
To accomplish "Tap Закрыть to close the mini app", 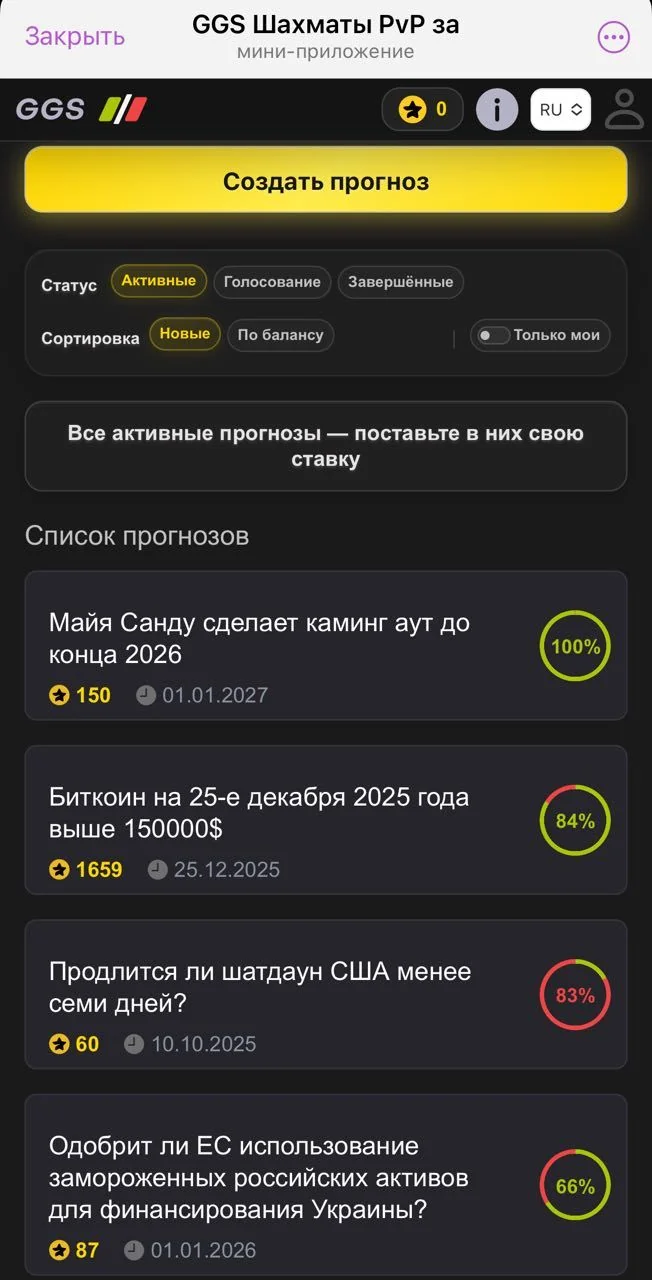I will (x=75, y=36).
